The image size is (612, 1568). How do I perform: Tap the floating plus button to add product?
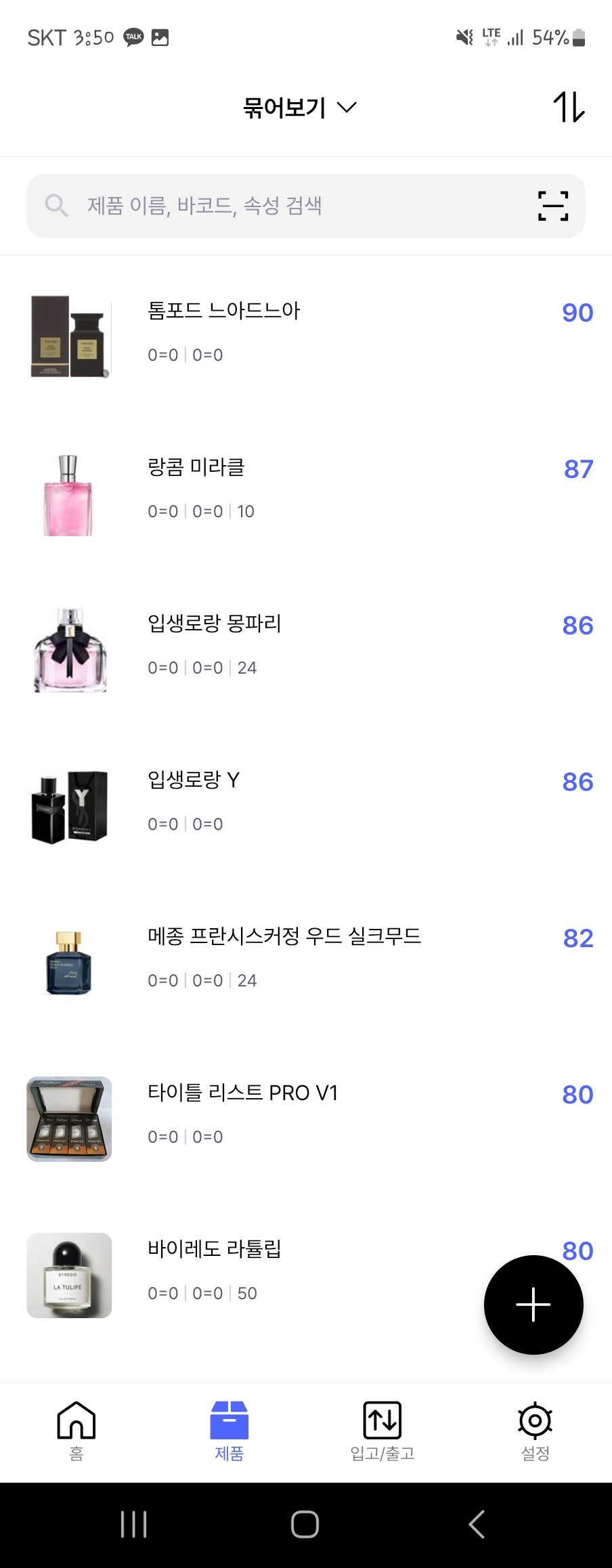(x=533, y=1304)
